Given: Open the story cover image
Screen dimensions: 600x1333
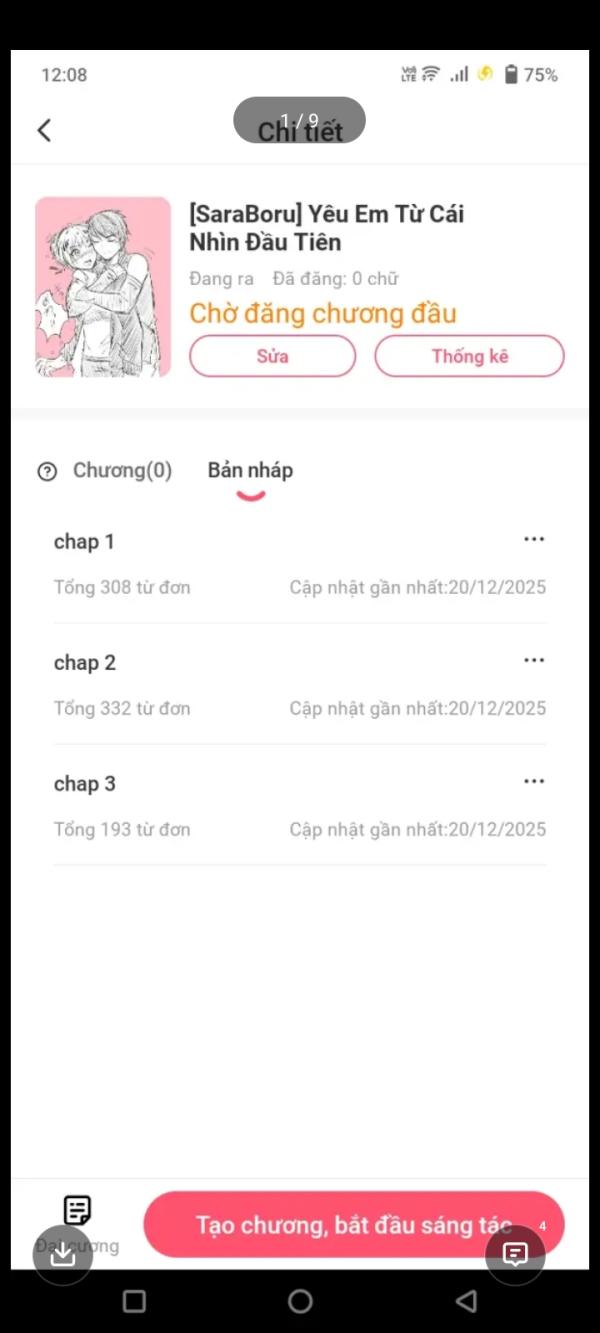Looking at the screenshot, I should [x=103, y=287].
